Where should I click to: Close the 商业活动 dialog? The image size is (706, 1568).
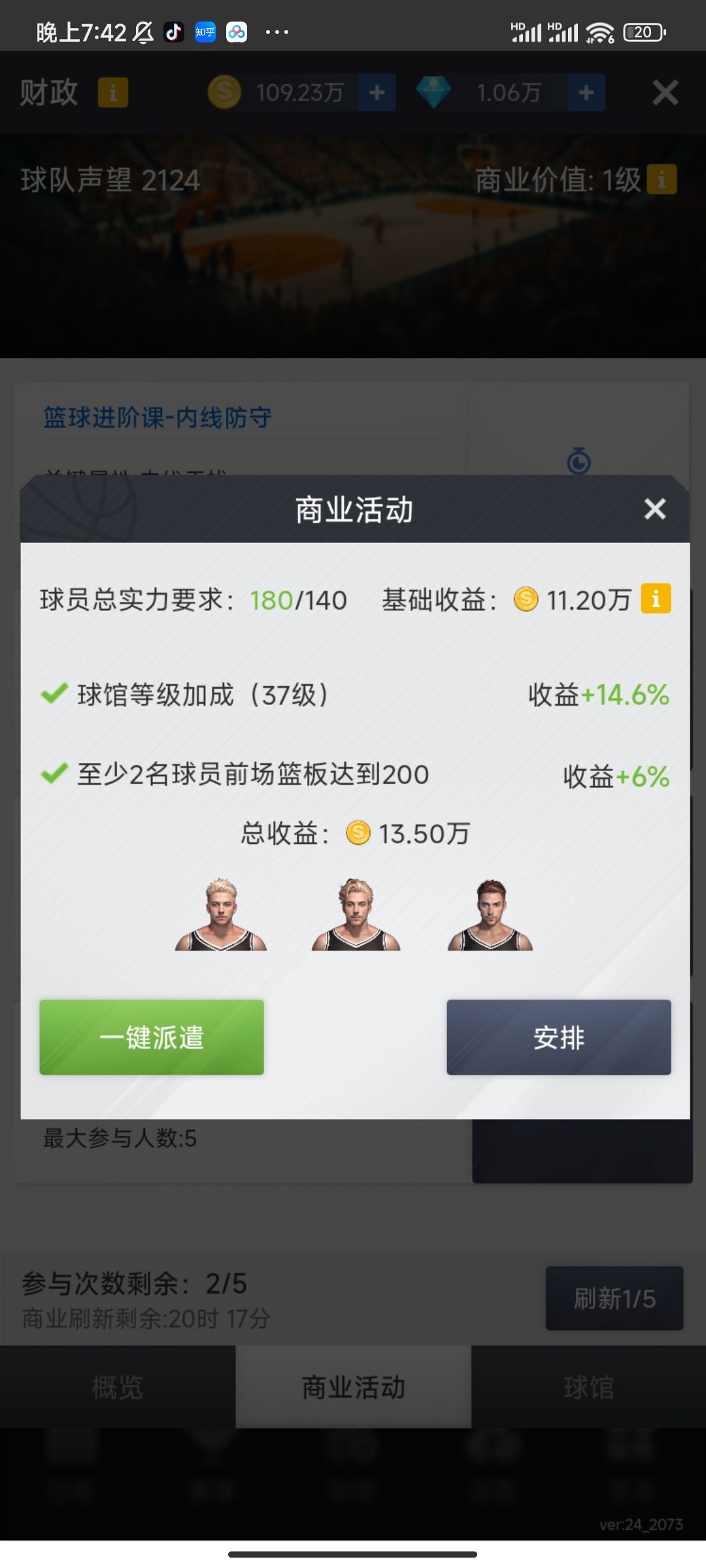[x=654, y=509]
